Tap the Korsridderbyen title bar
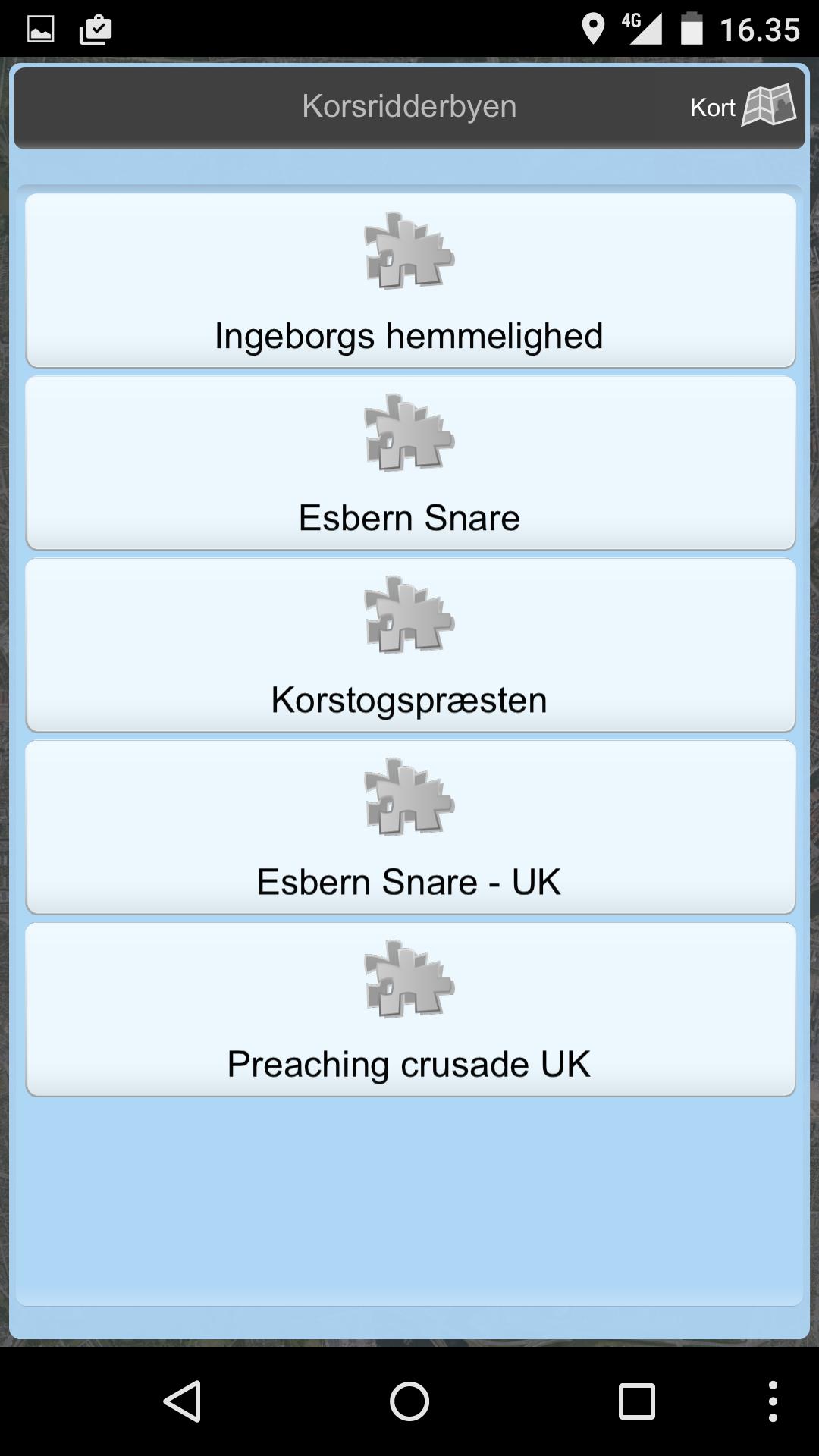 click(x=409, y=106)
